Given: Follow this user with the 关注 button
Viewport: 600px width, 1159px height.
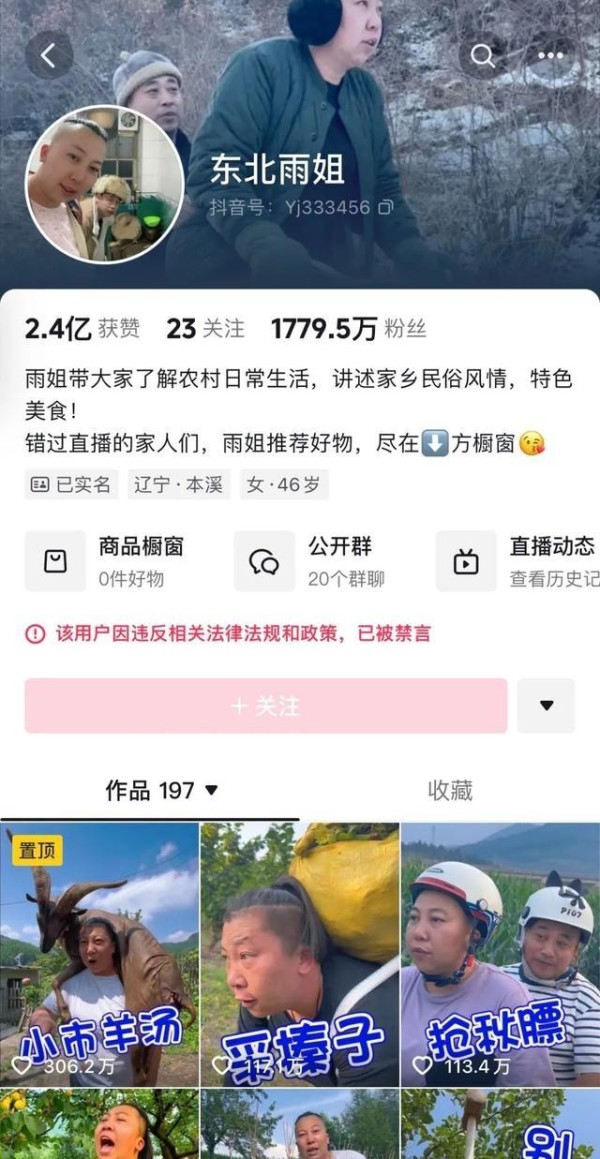Looking at the screenshot, I should click(x=266, y=706).
